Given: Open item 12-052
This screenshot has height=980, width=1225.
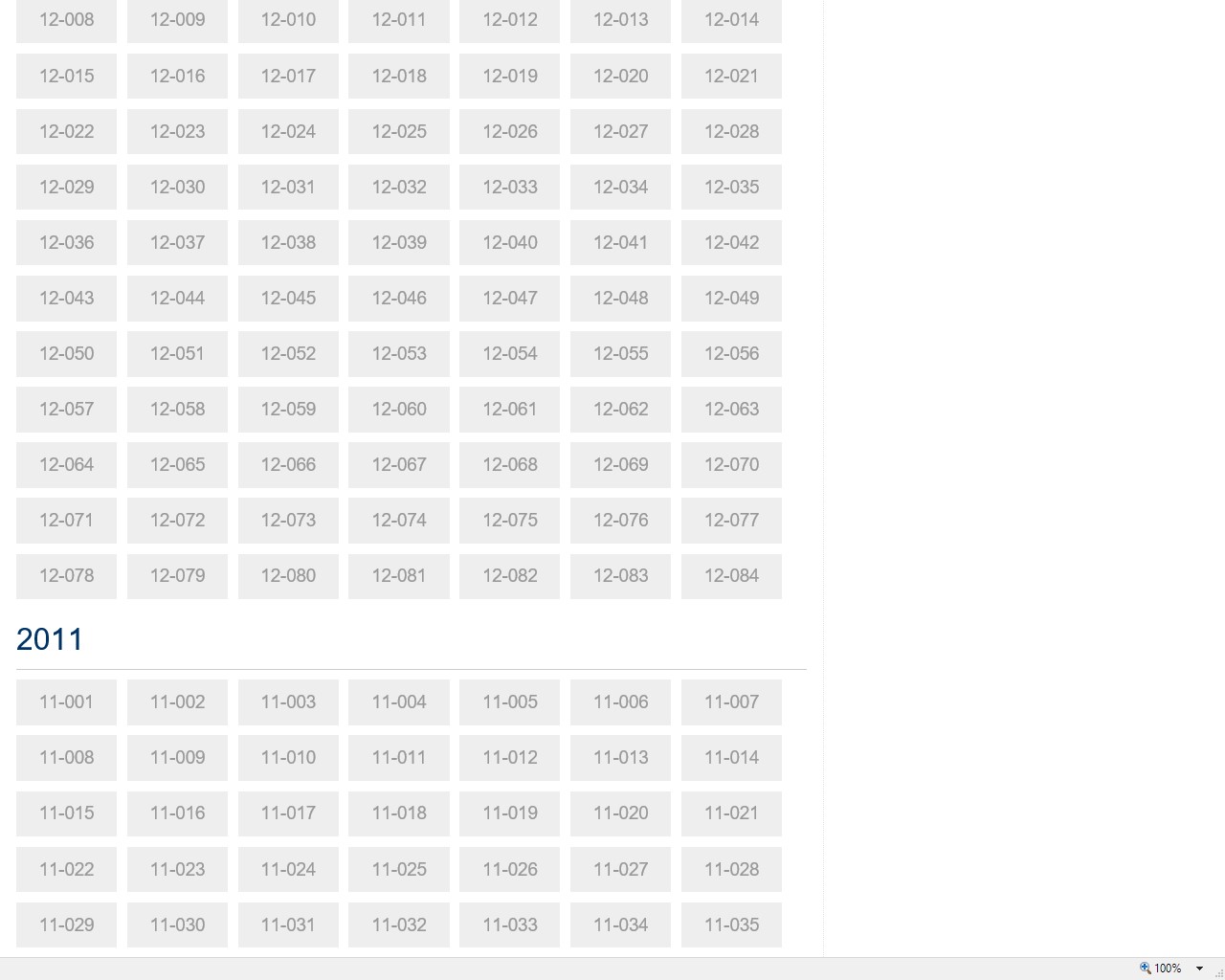Looking at the screenshot, I should click(x=288, y=353).
